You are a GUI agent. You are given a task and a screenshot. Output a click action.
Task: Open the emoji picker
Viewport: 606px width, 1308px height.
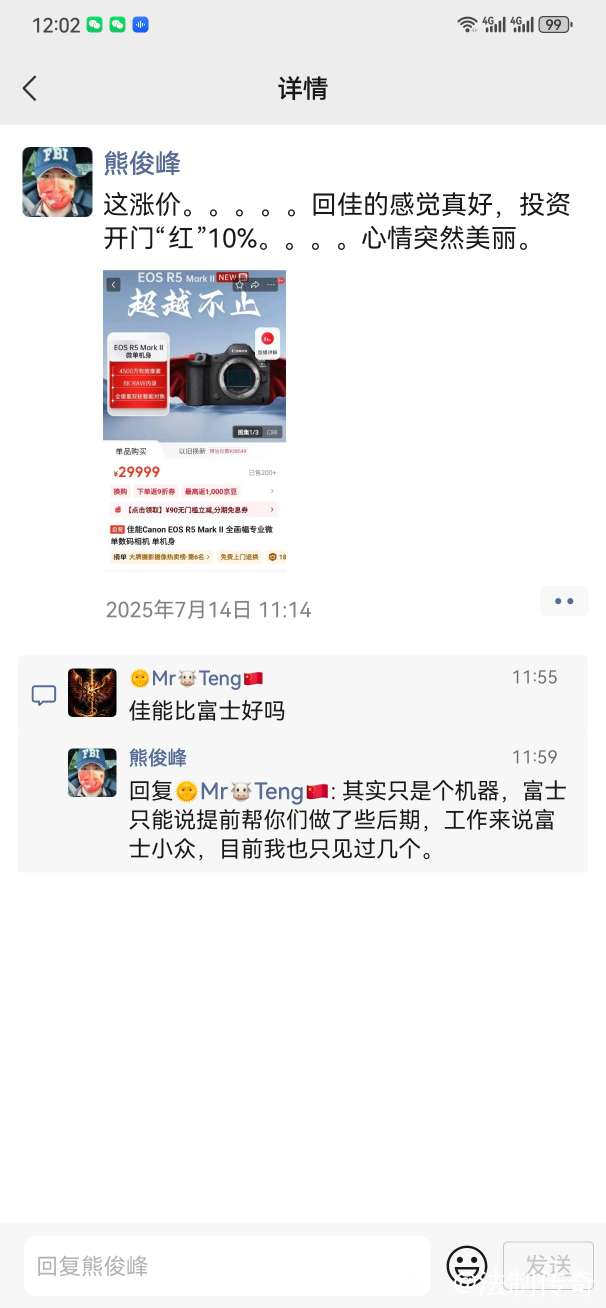pyautogui.click(x=466, y=1266)
